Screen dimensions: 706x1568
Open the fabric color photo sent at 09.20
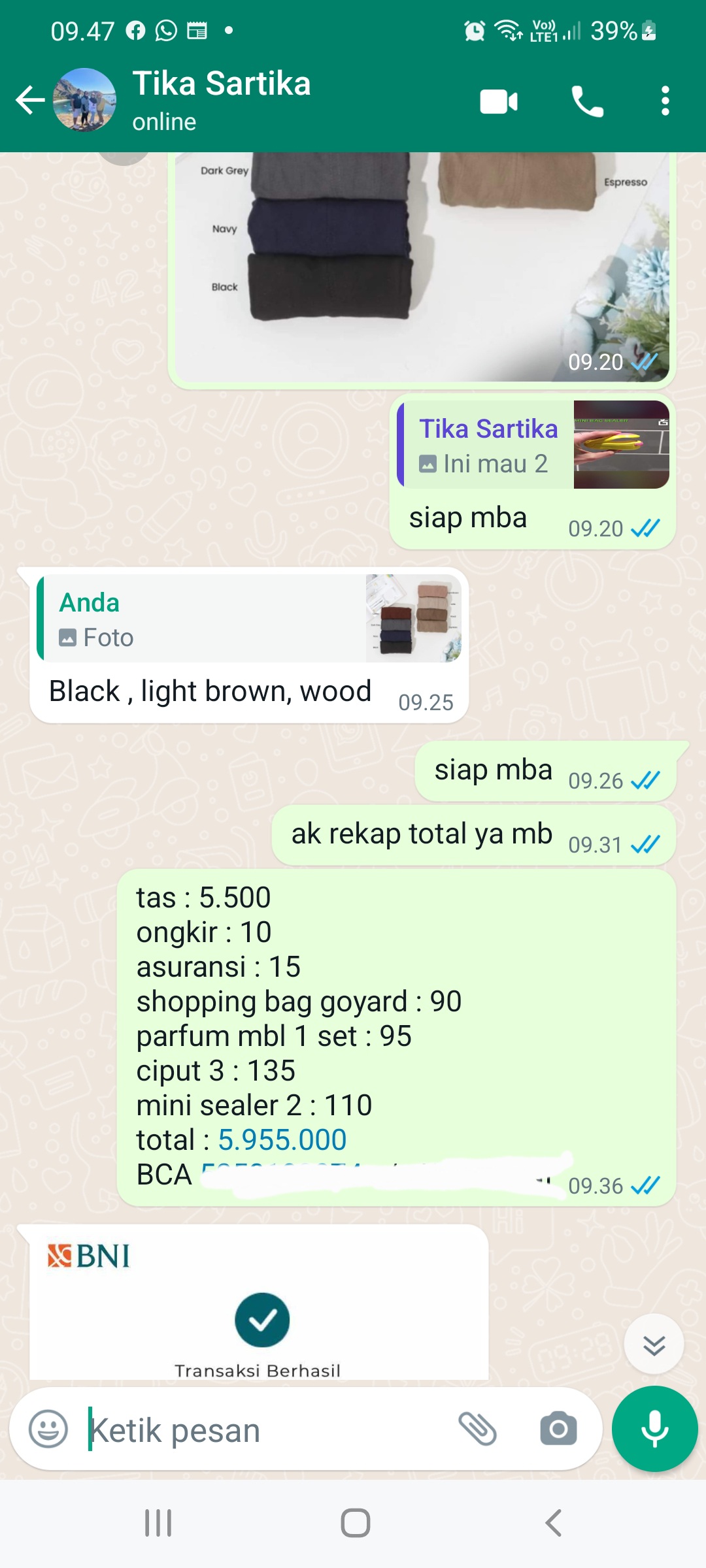(422, 267)
